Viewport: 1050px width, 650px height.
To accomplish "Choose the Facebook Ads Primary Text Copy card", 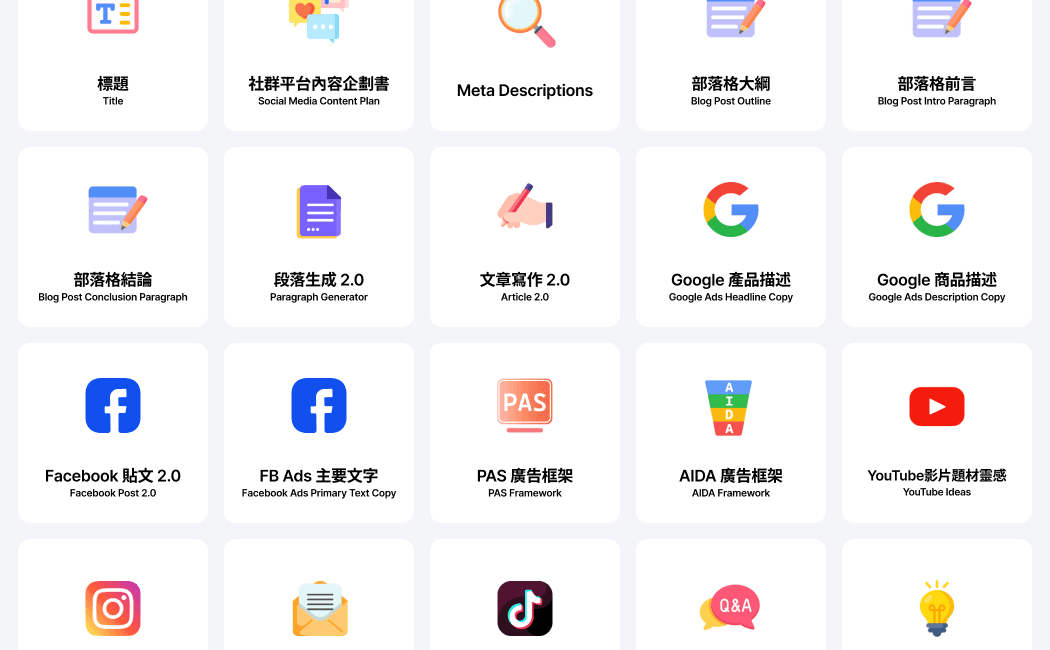I will pyautogui.click(x=319, y=433).
